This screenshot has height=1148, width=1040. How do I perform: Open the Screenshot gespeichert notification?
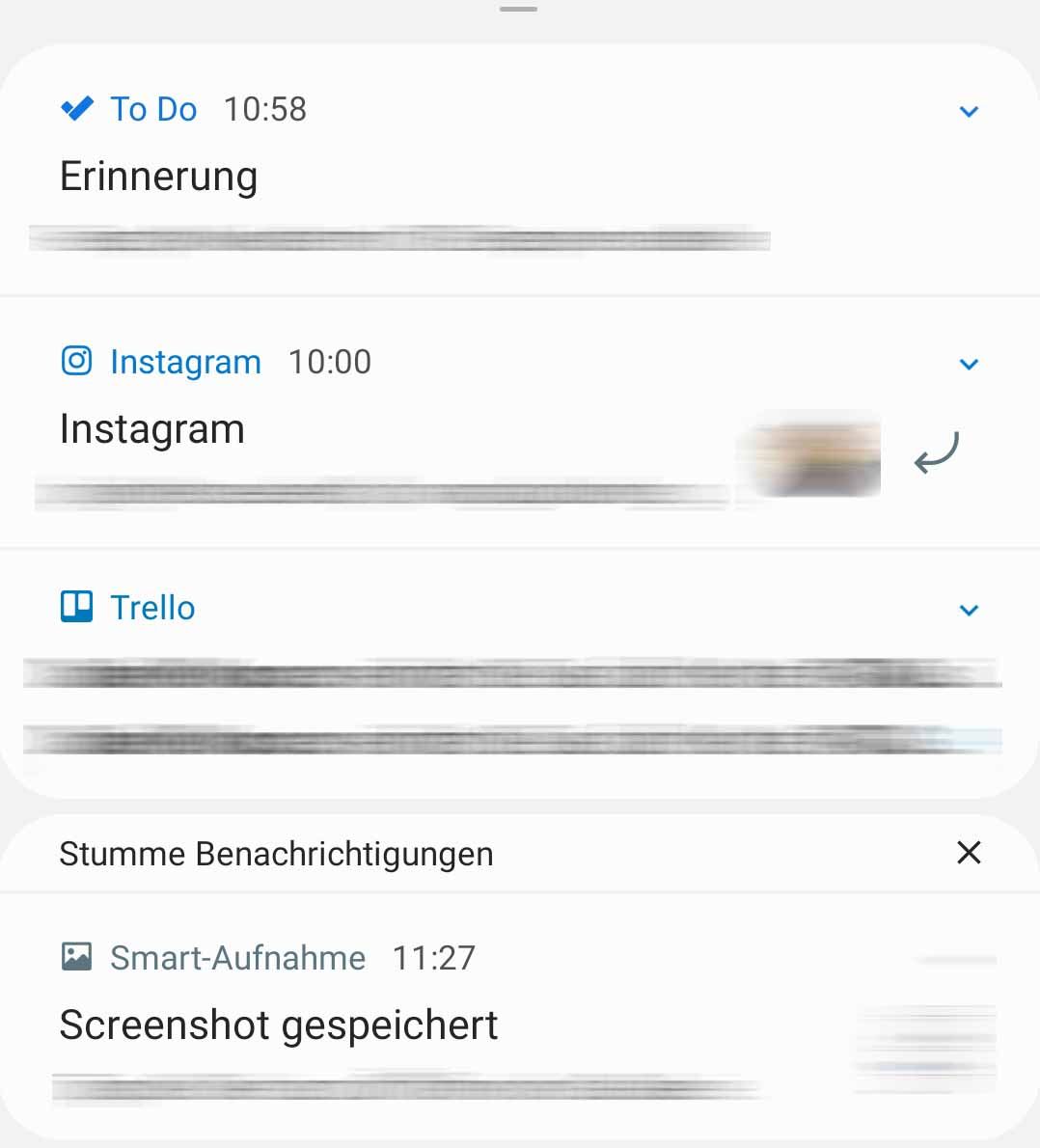tap(279, 1025)
